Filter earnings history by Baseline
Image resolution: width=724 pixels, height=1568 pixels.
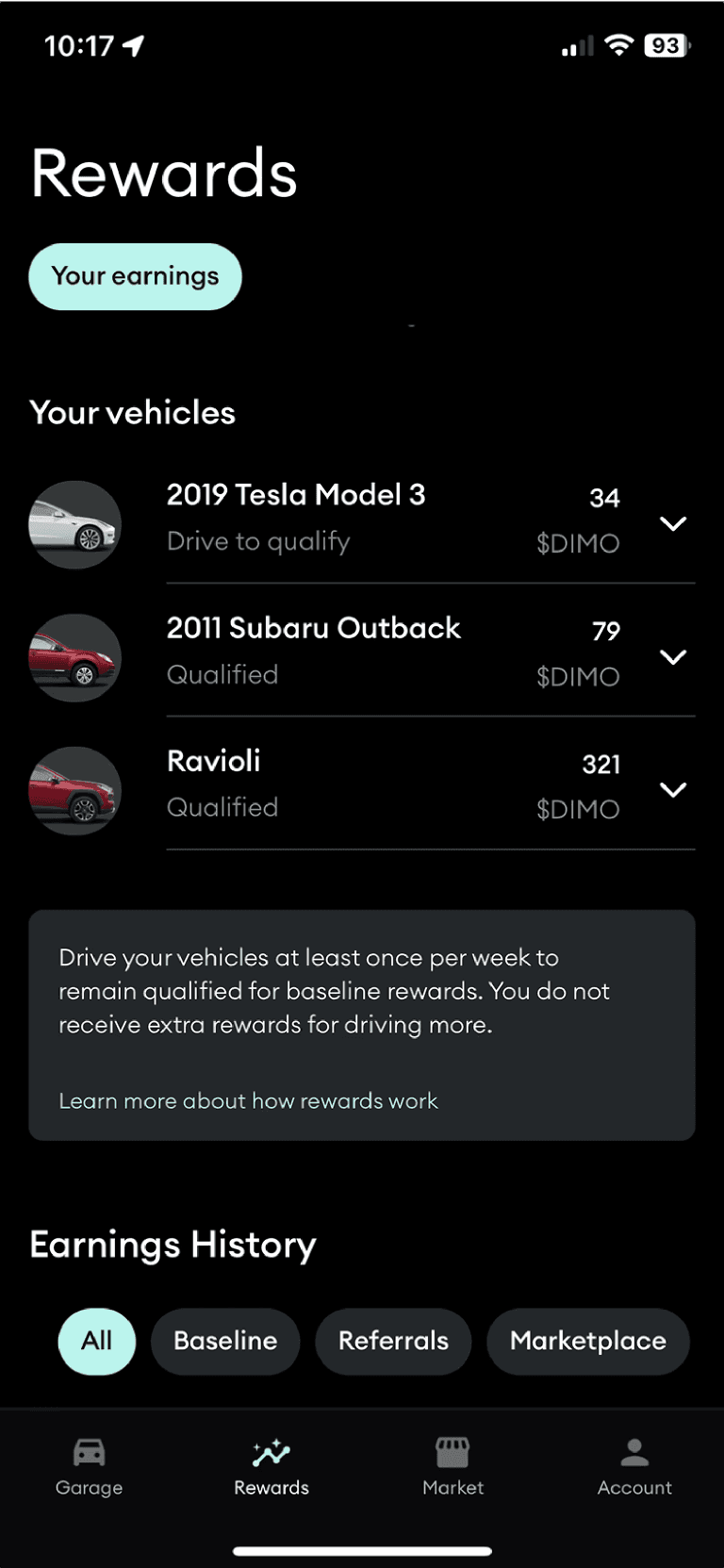(x=225, y=1340)
